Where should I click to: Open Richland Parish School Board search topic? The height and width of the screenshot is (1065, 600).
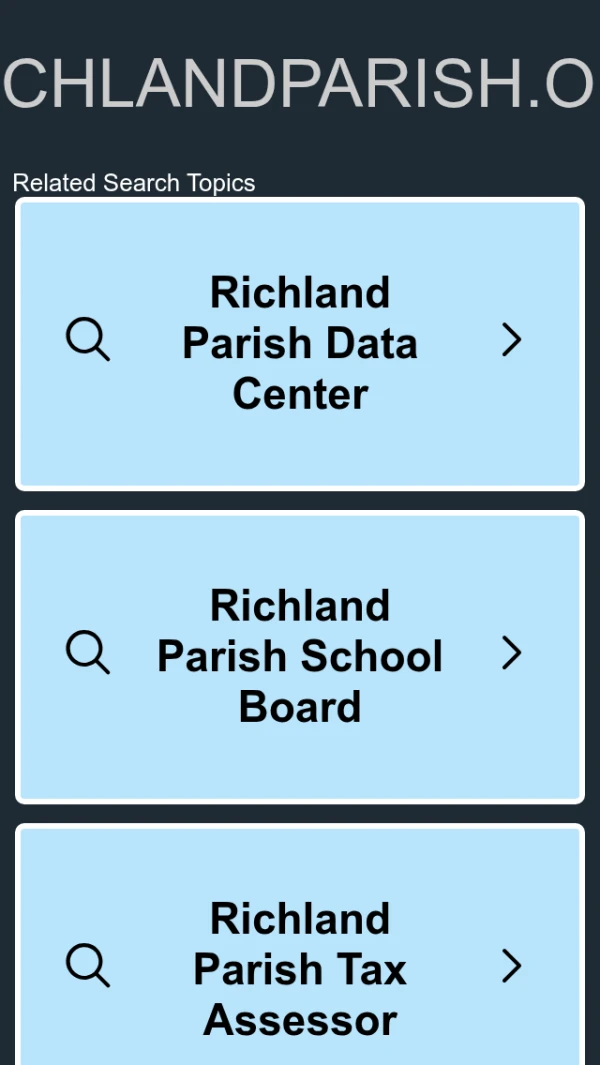(x=300, y=656)
